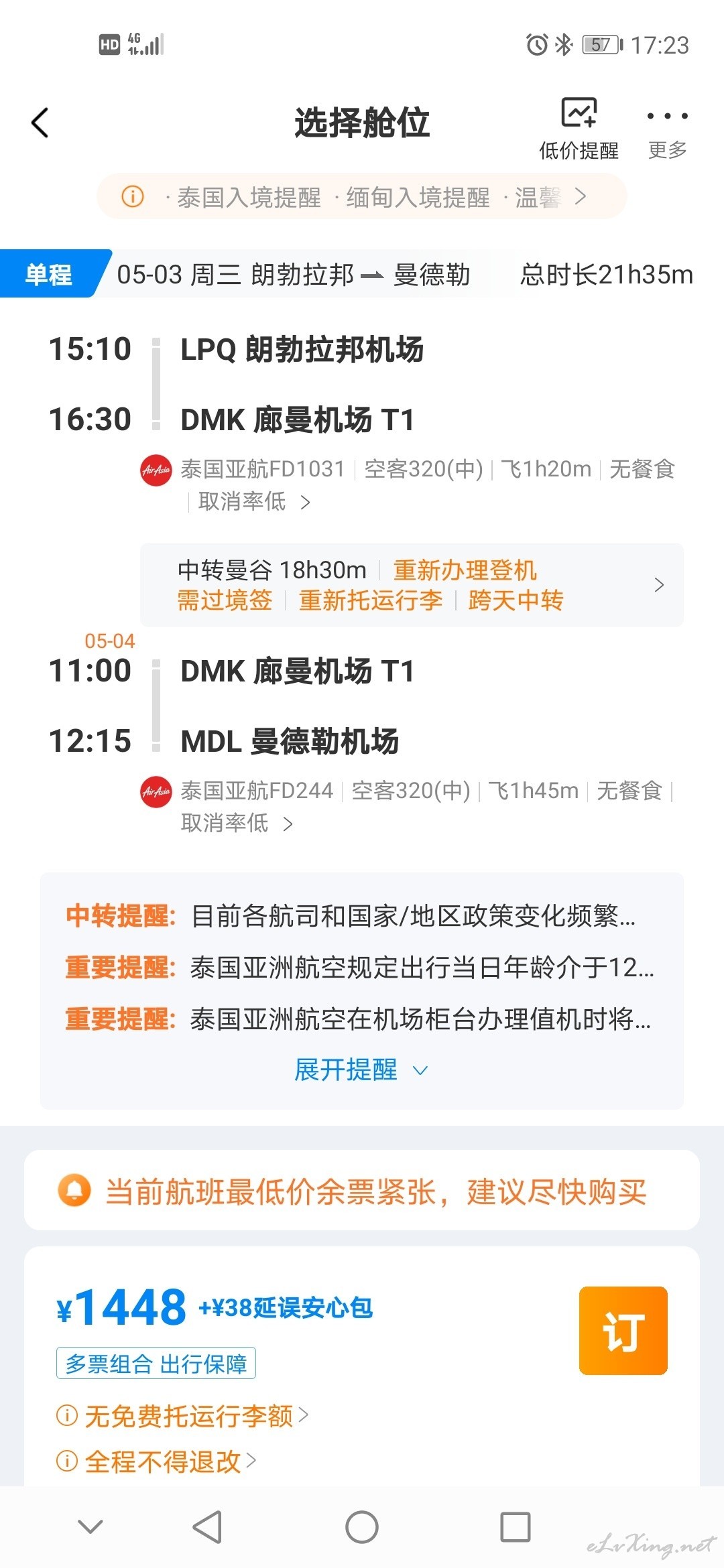The height and width of the screenshot is (1568, 724).
Task: Open 全程不得退改 refund policy
Action: 156,1461
